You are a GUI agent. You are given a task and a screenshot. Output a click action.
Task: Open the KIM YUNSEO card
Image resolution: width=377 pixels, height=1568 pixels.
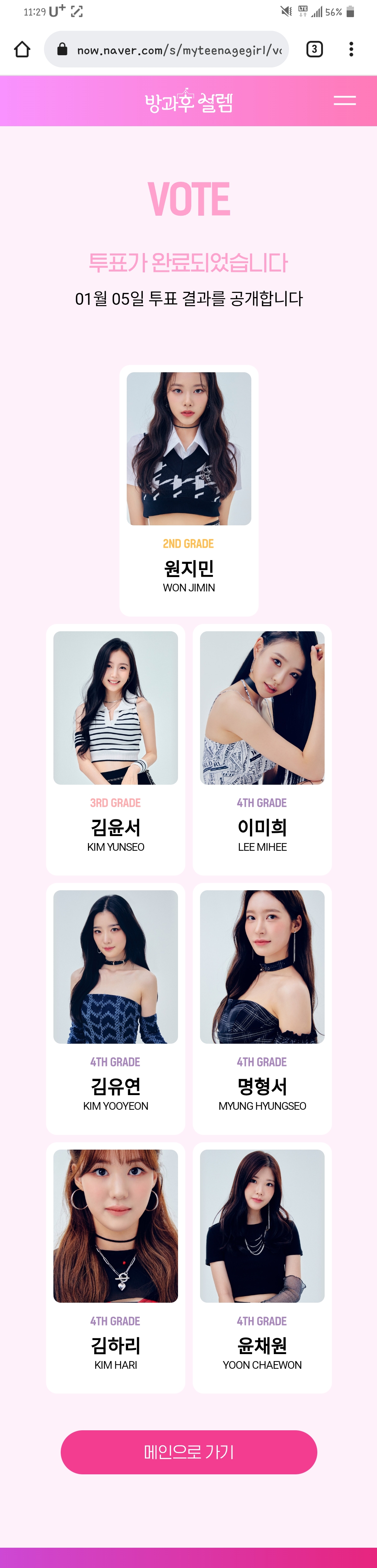116,749
